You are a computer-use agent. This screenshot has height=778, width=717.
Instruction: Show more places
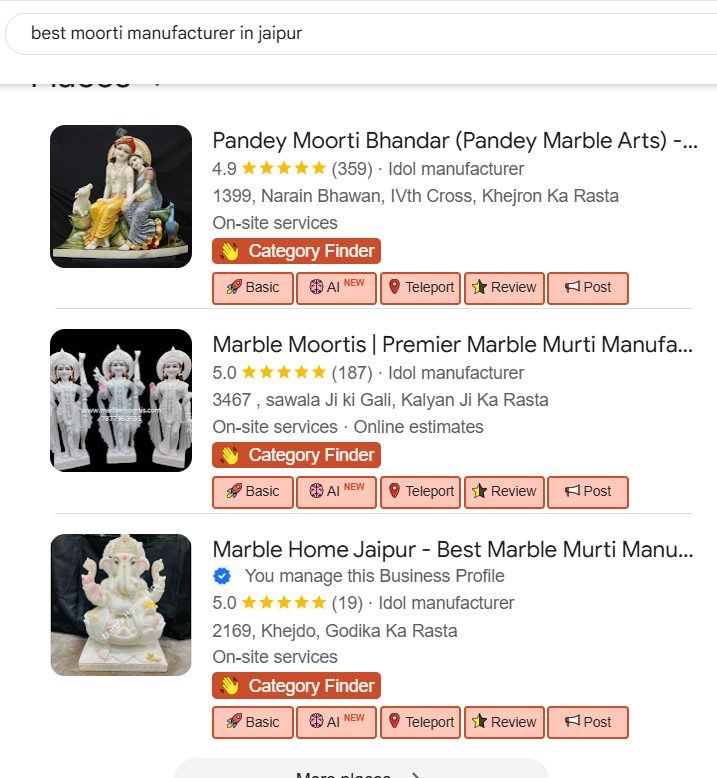point(360,772)
